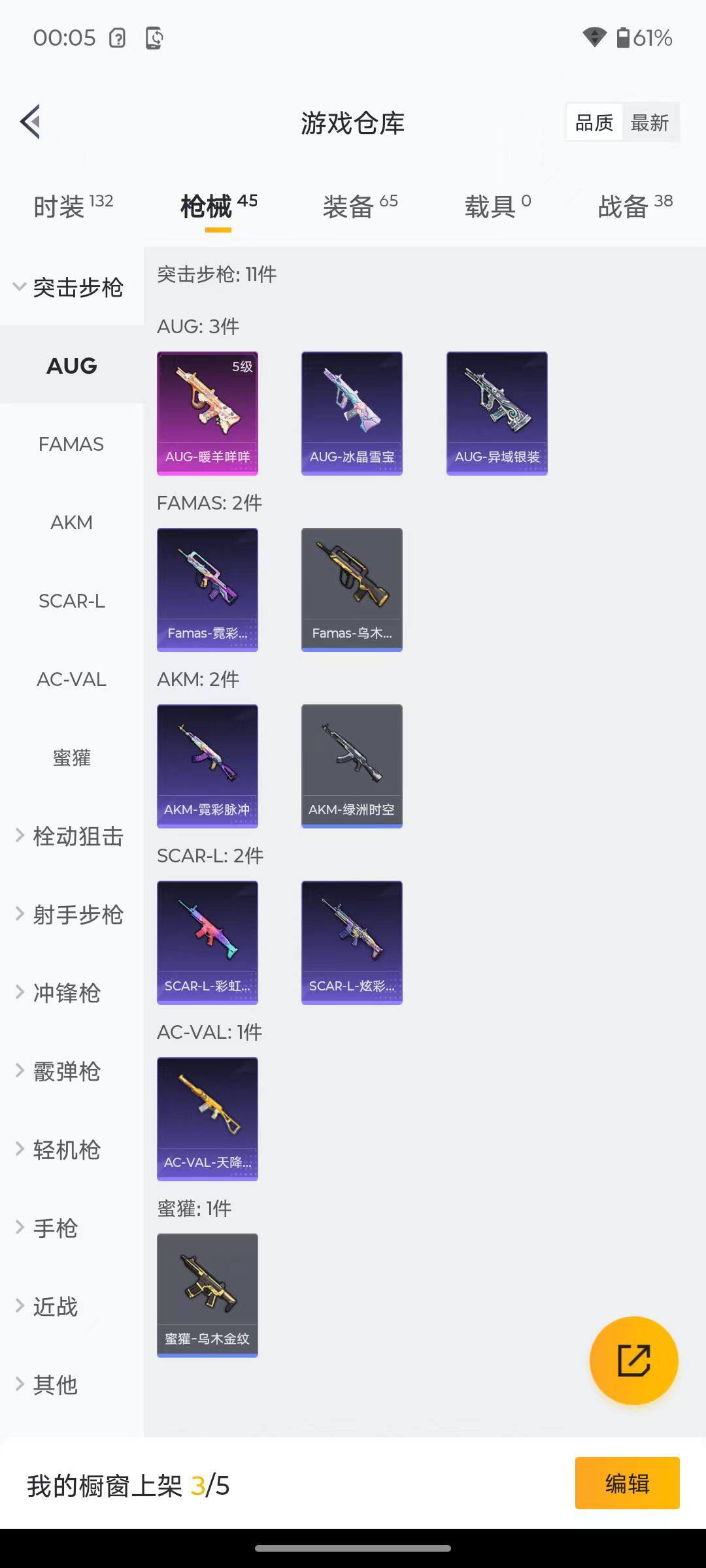Image resolution: width=706 pixels, height=1568 pixels.
Task: Switch to the 时装 tab
Action: (x=73, y=206)
